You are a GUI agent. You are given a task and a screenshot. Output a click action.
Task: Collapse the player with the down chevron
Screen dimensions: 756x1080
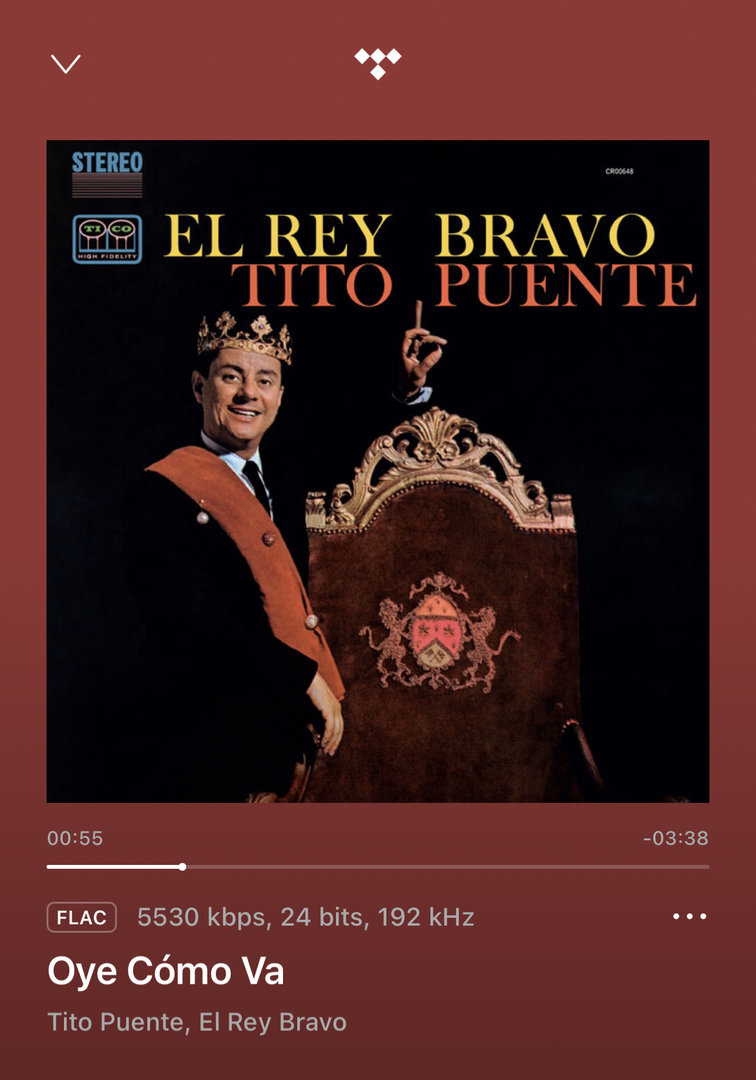66,65
